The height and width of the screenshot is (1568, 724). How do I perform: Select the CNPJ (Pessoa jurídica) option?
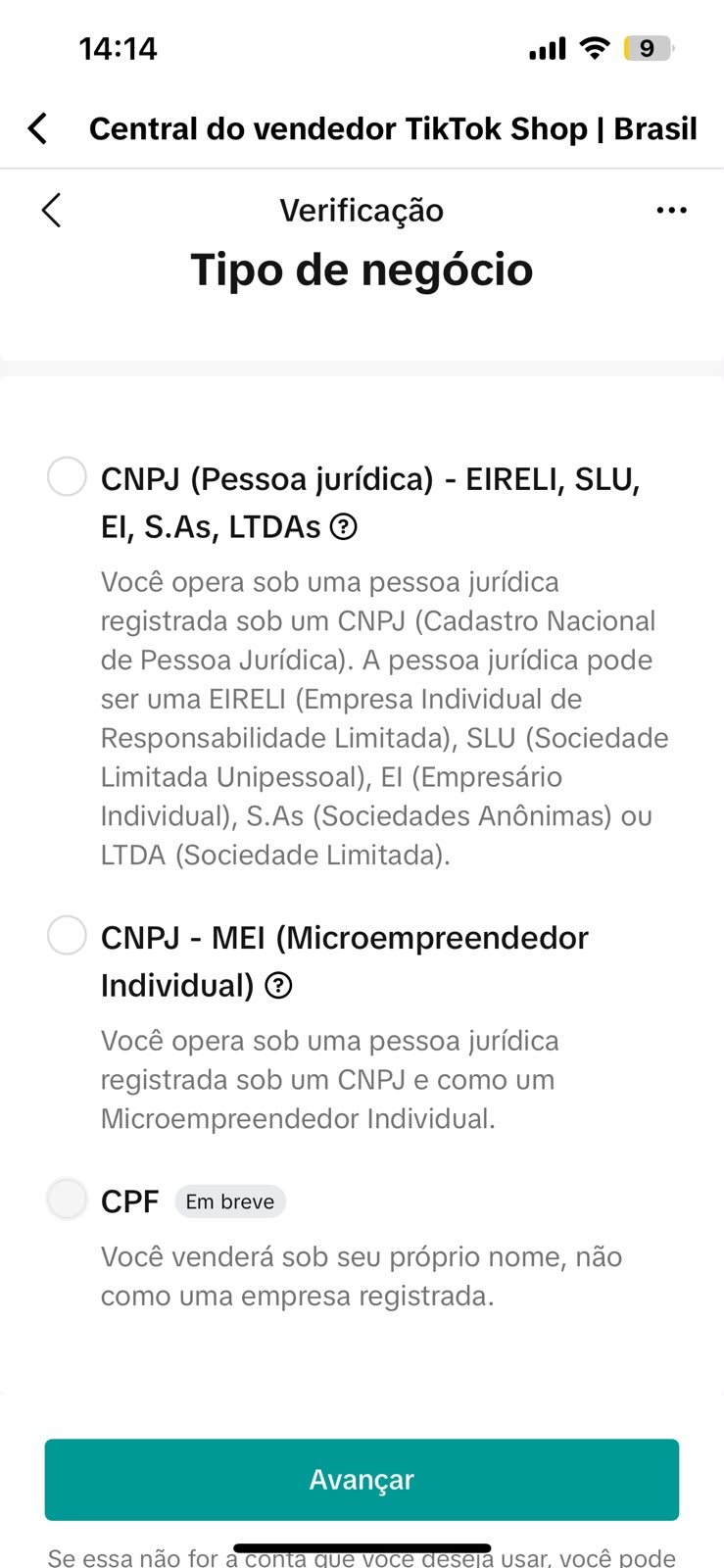click(x=67, y=476)
